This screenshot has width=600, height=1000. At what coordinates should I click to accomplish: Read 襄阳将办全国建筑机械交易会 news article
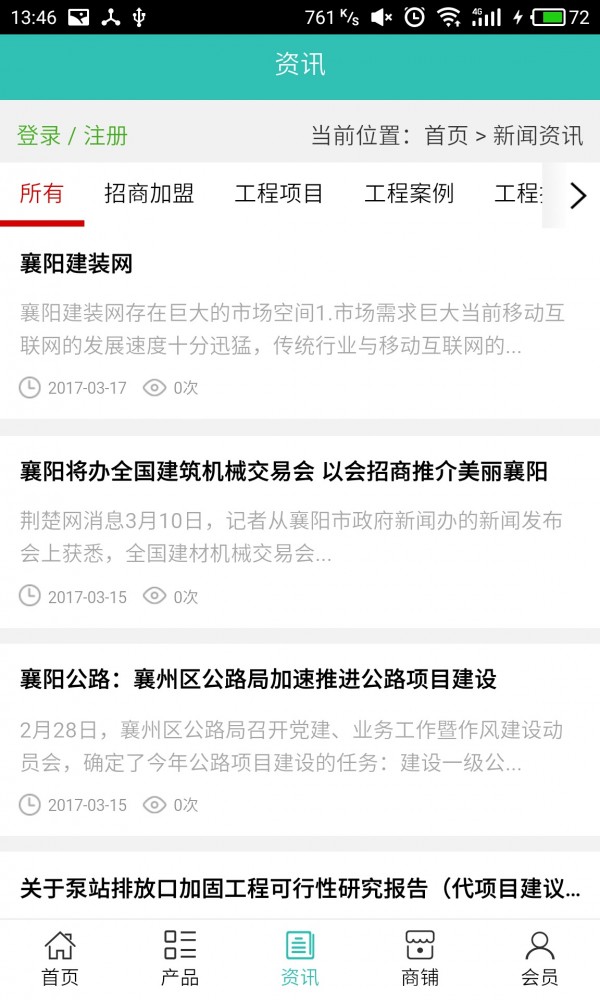(284, 472)
